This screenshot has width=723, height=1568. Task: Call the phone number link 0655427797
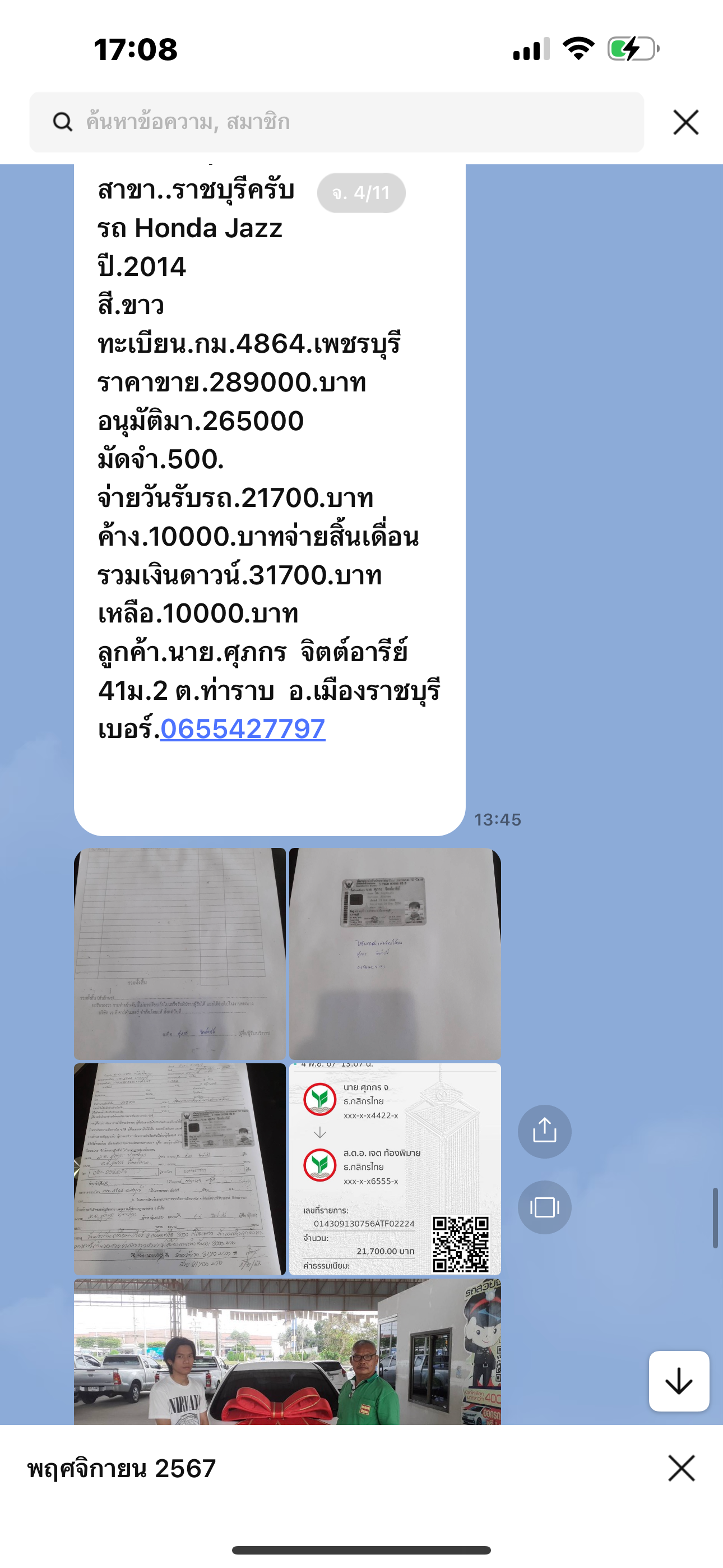[x=243, y=728]
